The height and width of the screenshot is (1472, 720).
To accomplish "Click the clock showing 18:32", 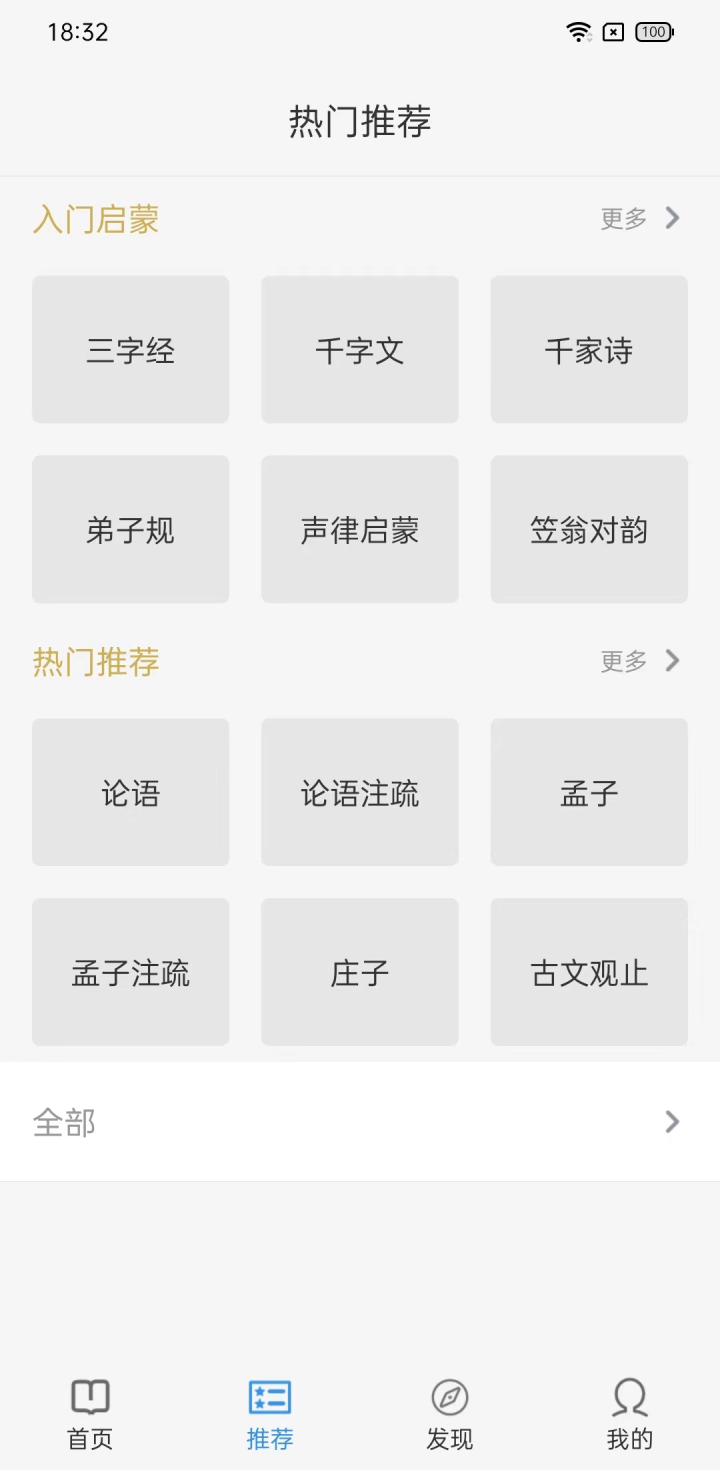I will pyautogui.click(x=76, y=32).
